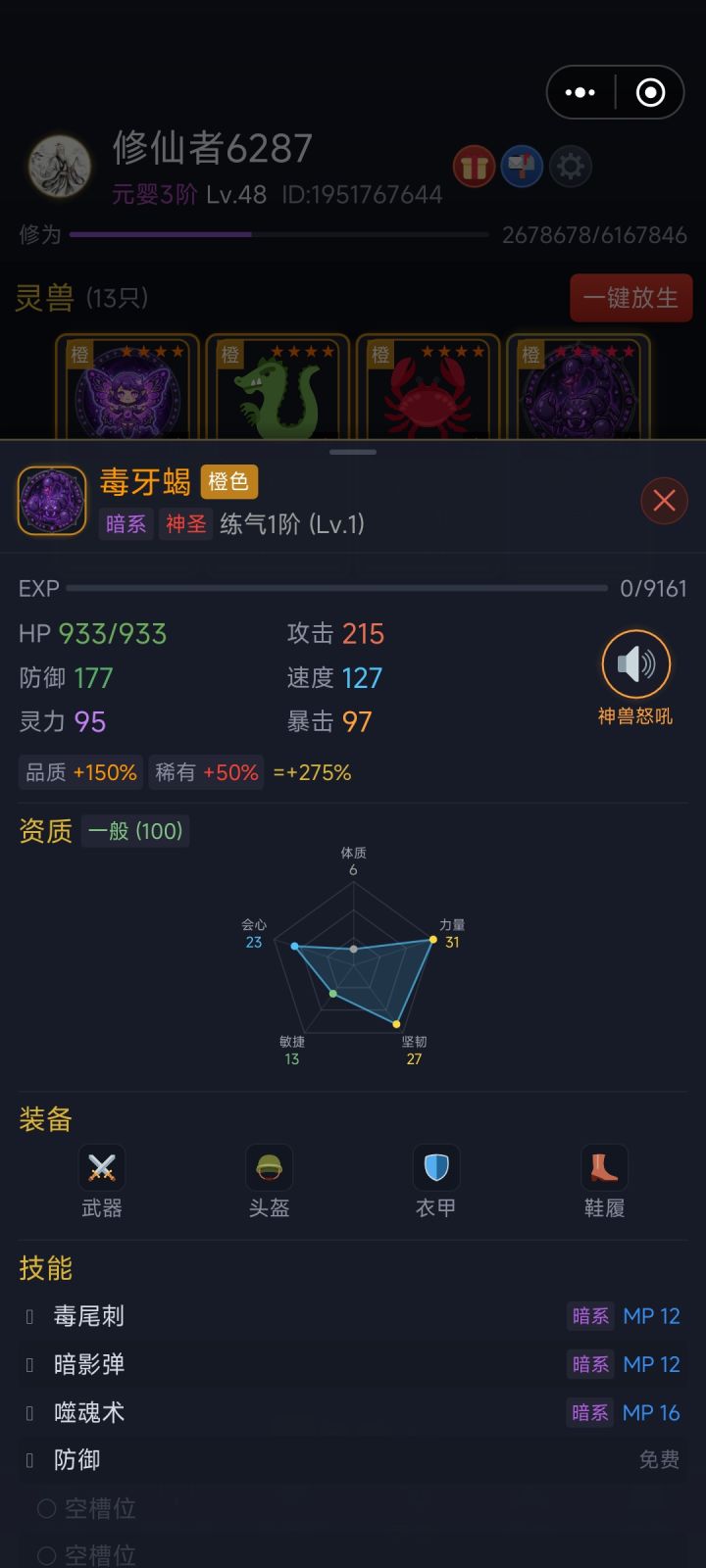706x1568 pixels.
Task: Tap the EXP progress bar
Action: tap(338, 588)
